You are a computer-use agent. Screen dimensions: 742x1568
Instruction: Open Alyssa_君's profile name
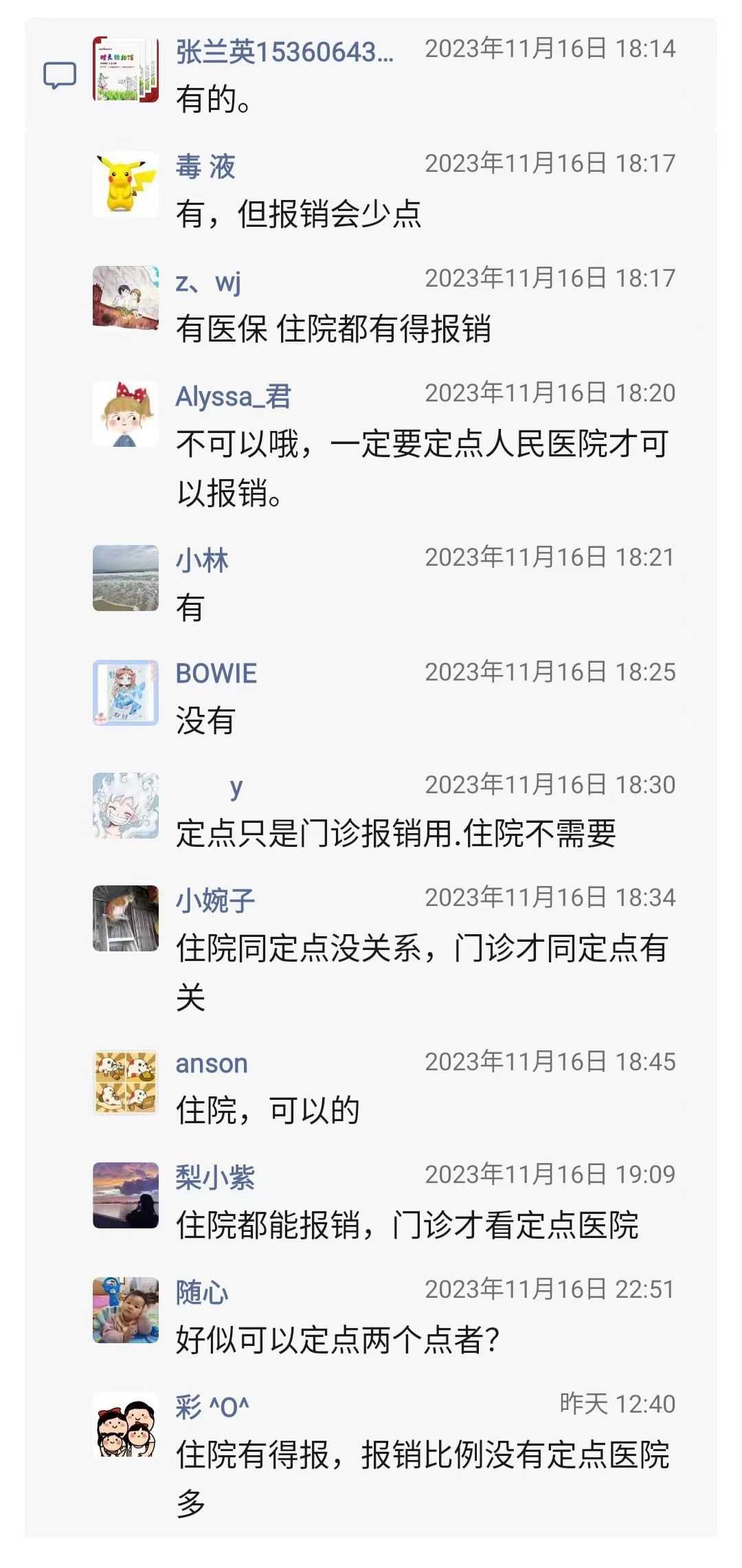click(x=233, y=397)
